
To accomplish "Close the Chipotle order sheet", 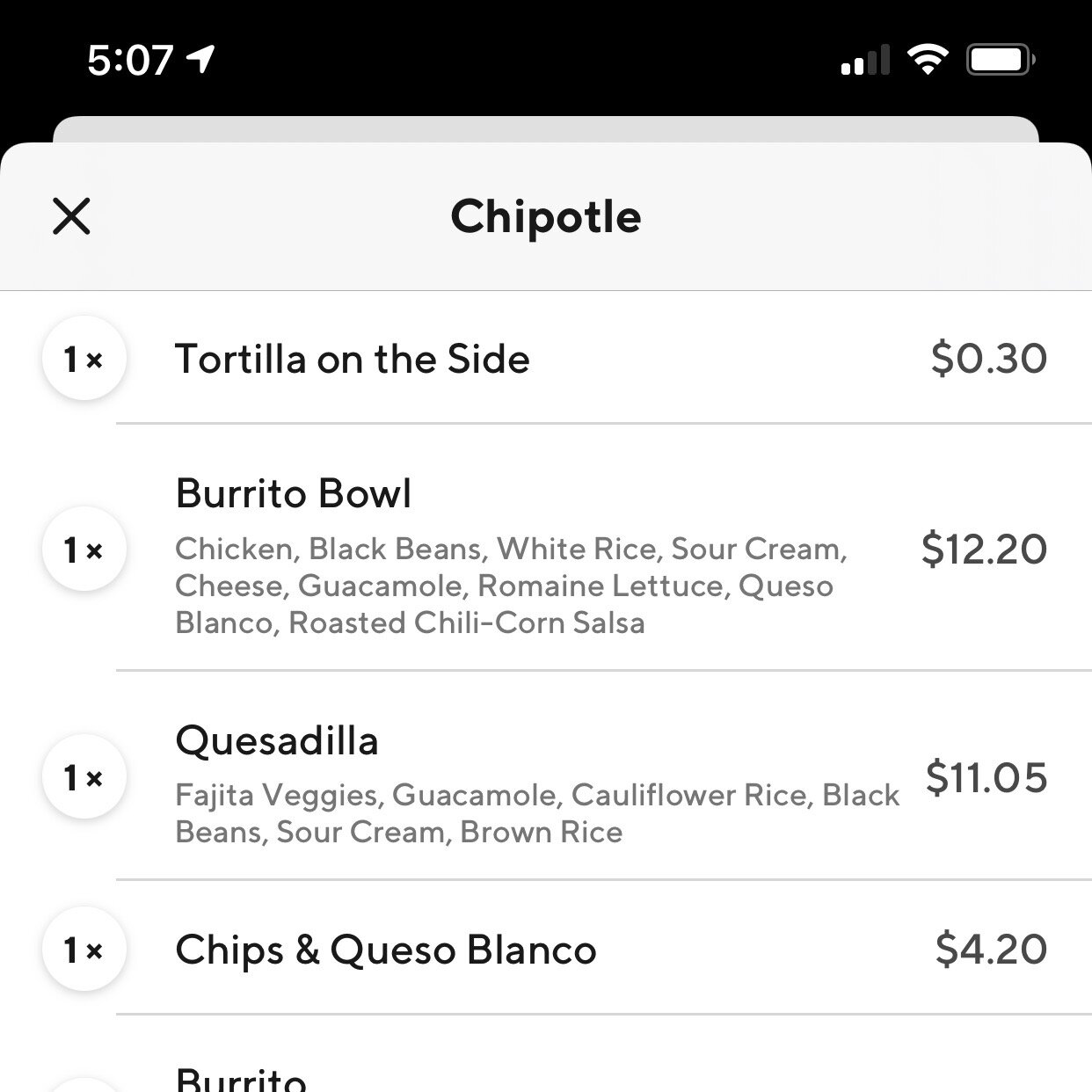I will coord(71,216).
